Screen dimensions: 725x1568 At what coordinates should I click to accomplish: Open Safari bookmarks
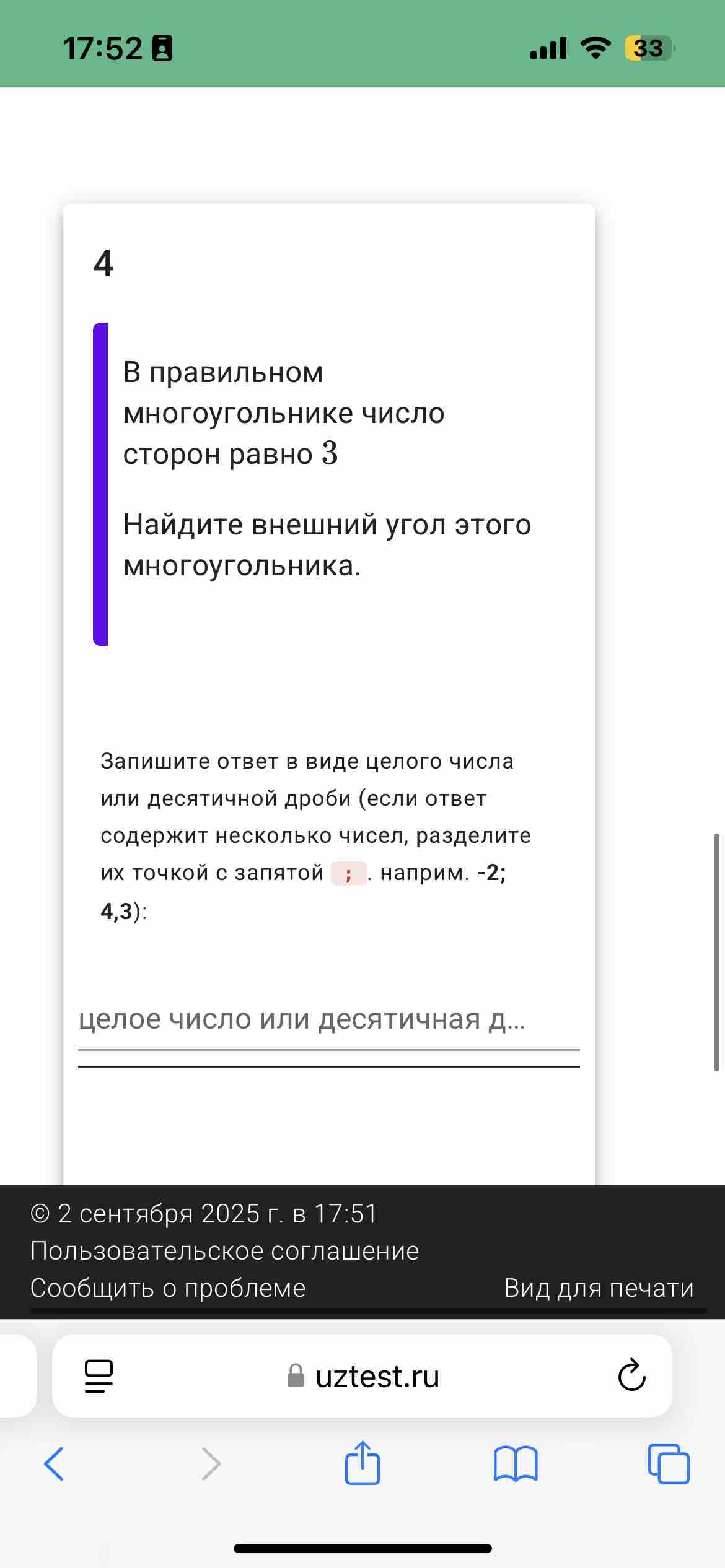(x=516, y=1464)
